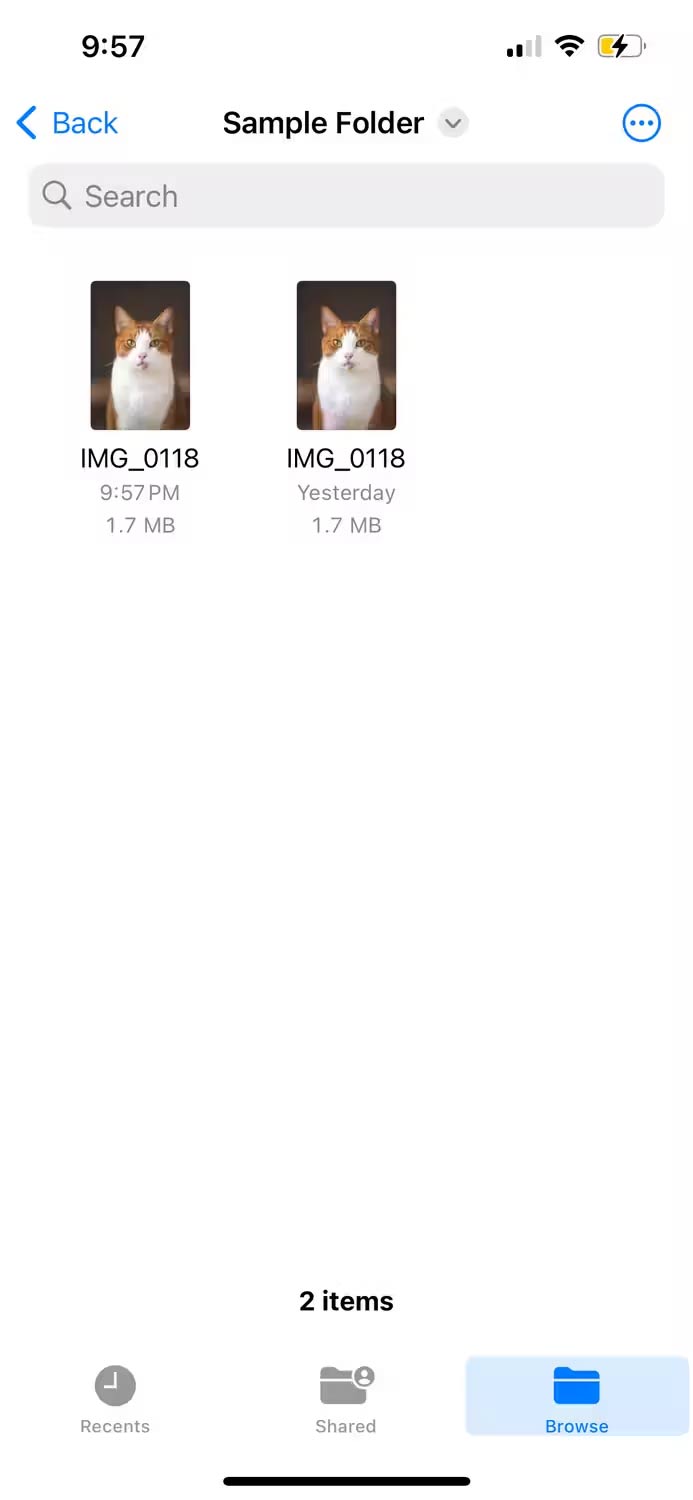Switch to the Shared tab

coord(345,1397)
